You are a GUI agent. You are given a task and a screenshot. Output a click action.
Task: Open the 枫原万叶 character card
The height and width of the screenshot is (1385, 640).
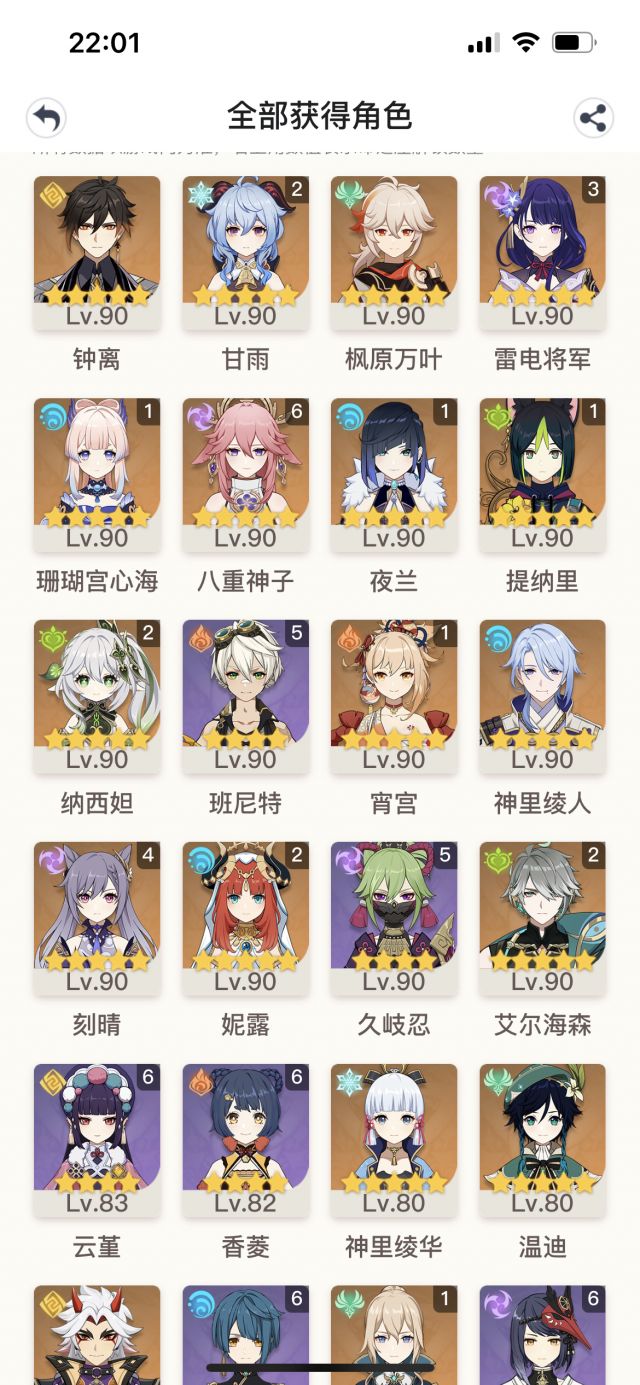(x=394, y=252)
